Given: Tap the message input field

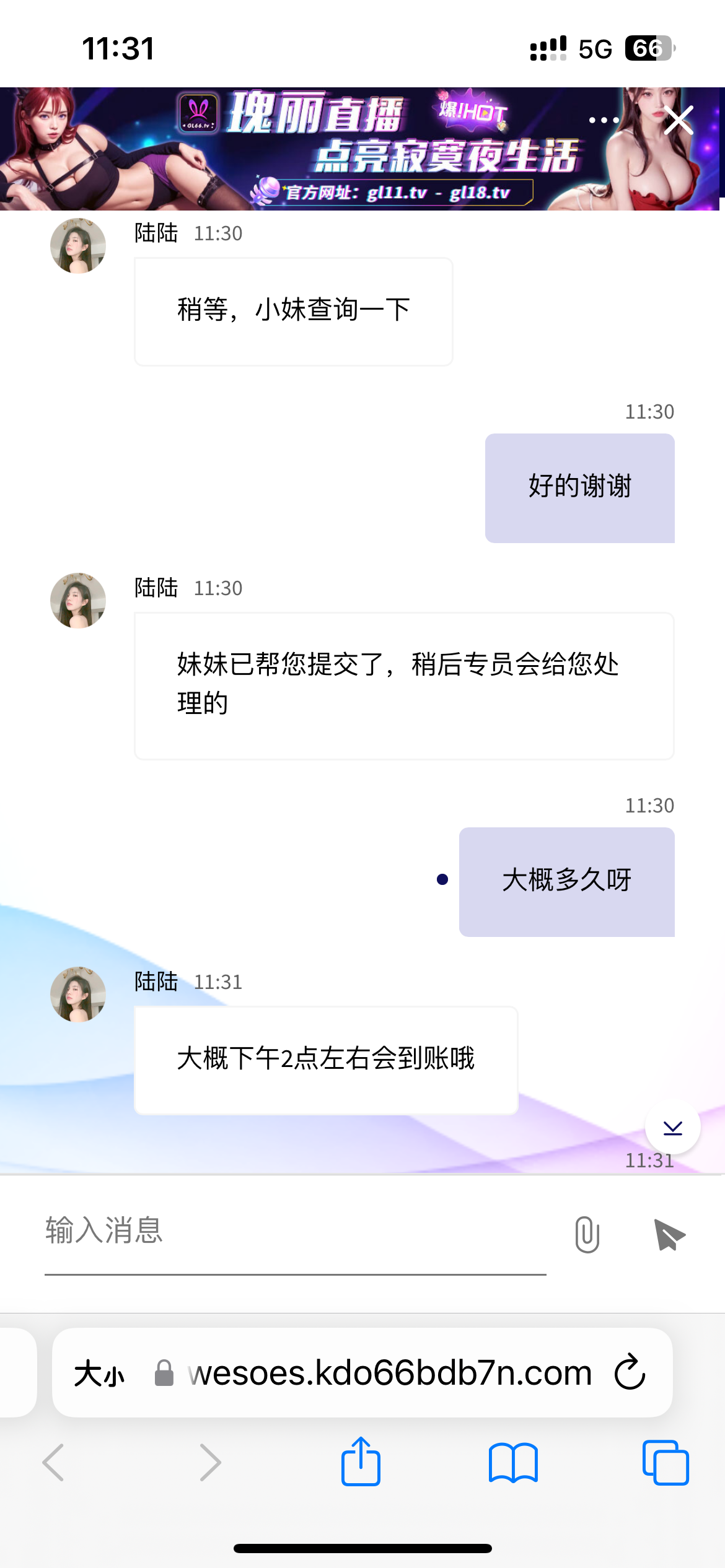Looking at the screenshot, I should click(295, 1231).
